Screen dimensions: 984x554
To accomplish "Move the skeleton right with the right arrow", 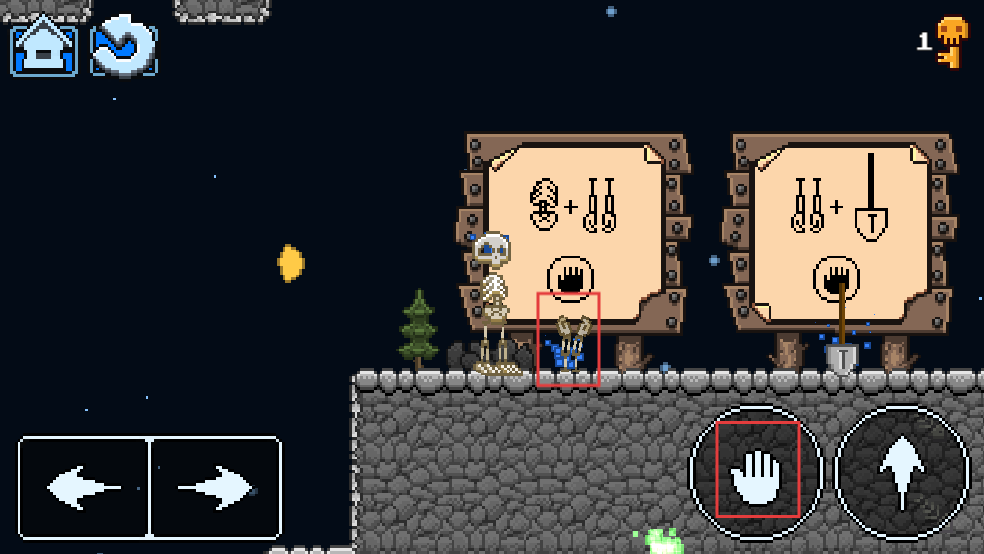I will coord(215,488).
